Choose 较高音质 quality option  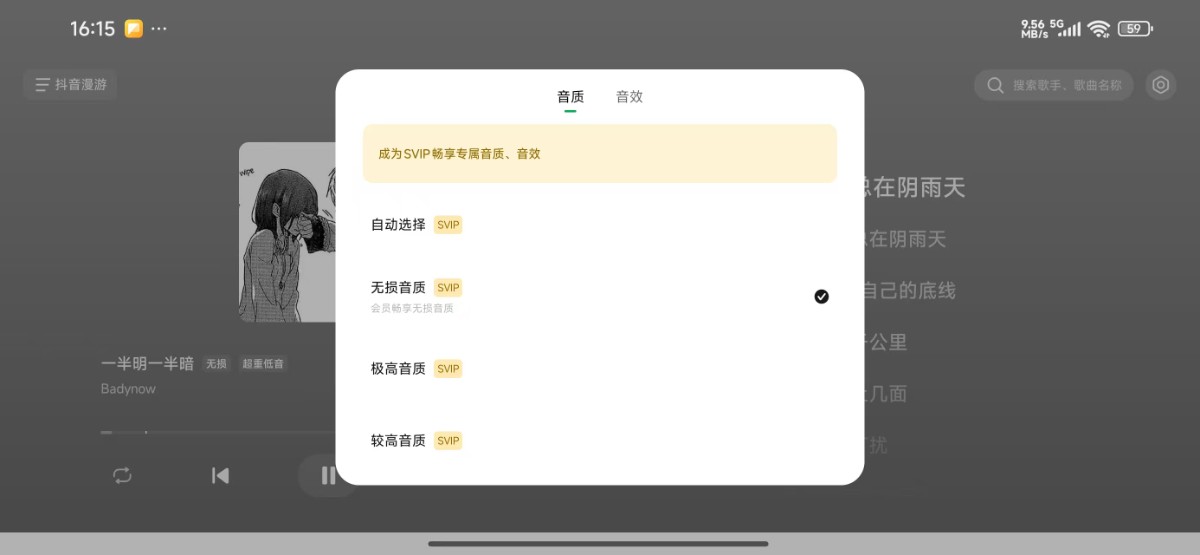(599, 441)
